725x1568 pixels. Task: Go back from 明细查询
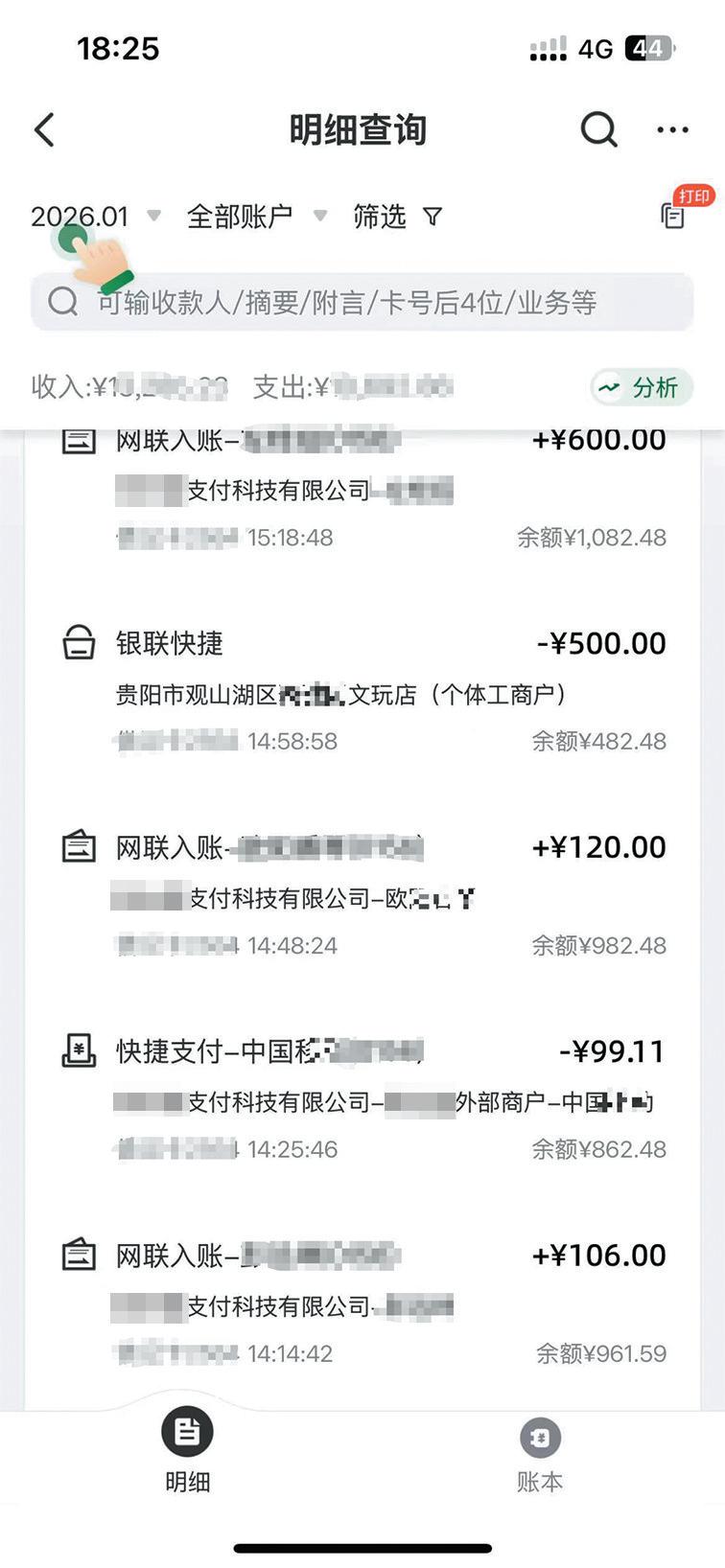[x=45, y=129]
